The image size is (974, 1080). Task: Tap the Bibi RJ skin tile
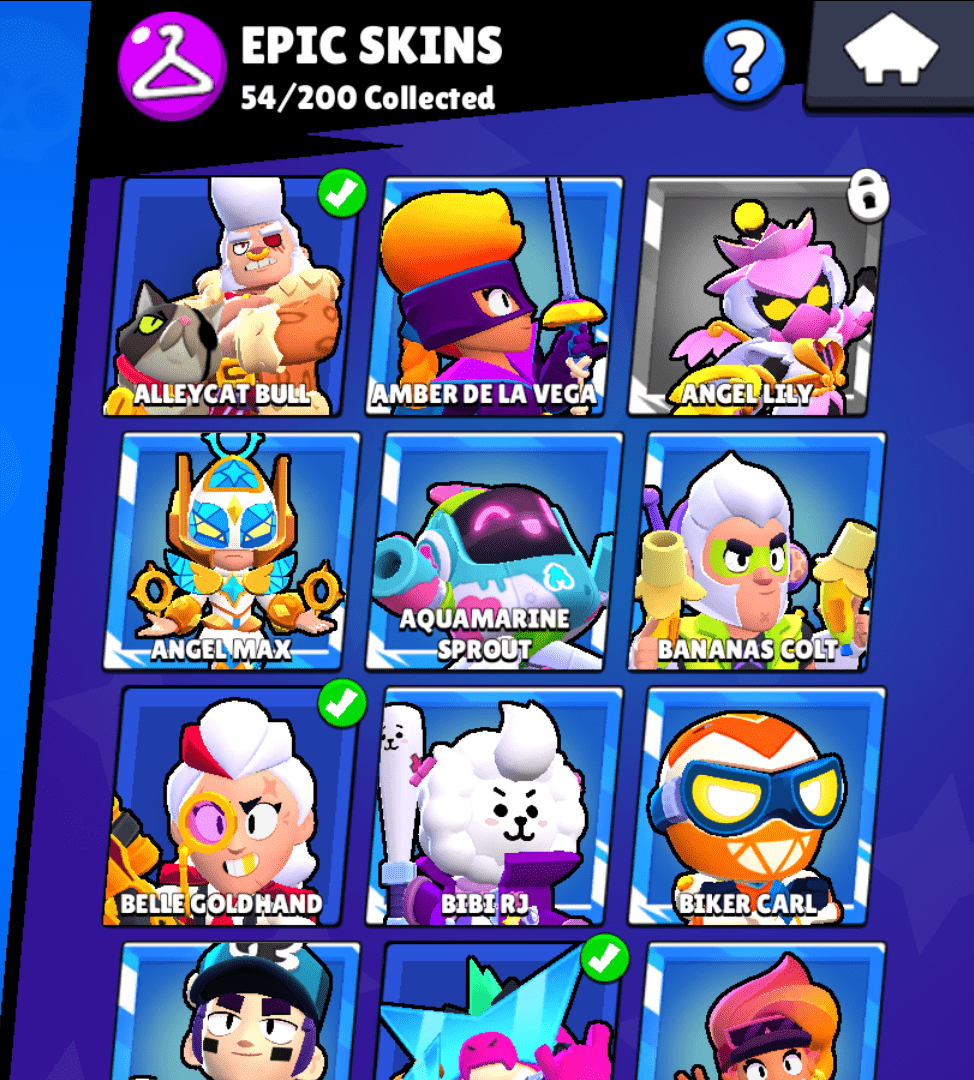[x=496, y=805]
